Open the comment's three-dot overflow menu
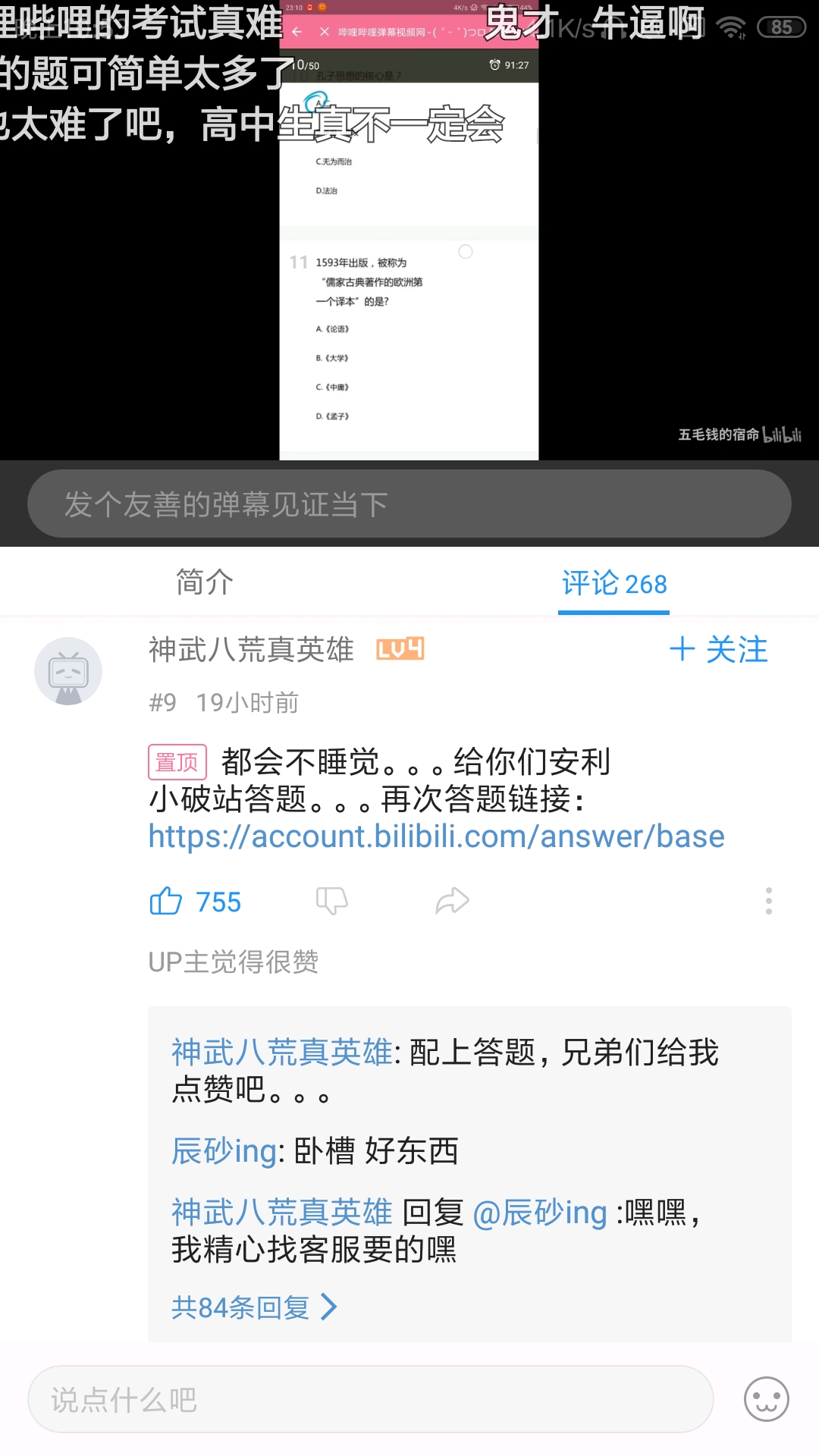Screen dimensions: 819x1456 768,900
